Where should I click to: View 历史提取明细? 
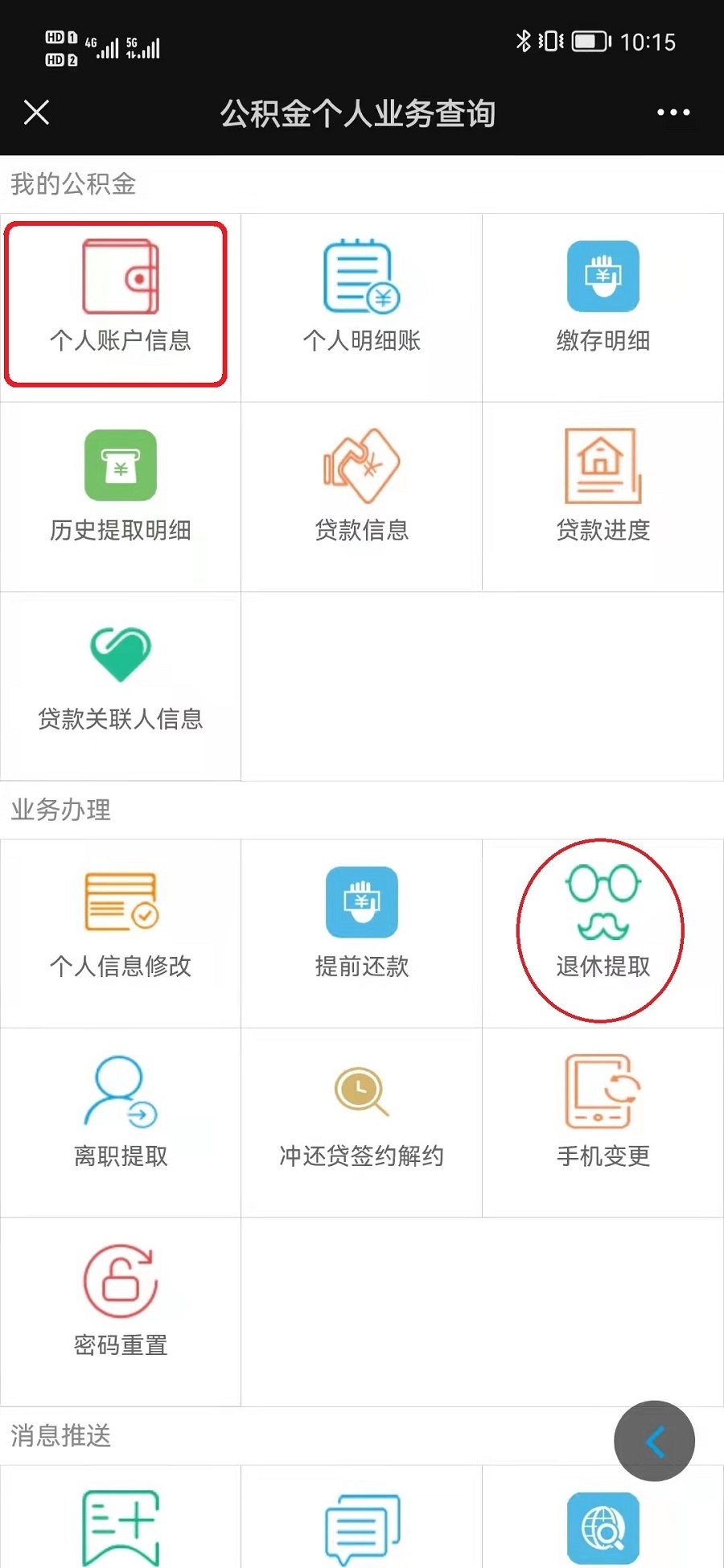click(120, 495)
